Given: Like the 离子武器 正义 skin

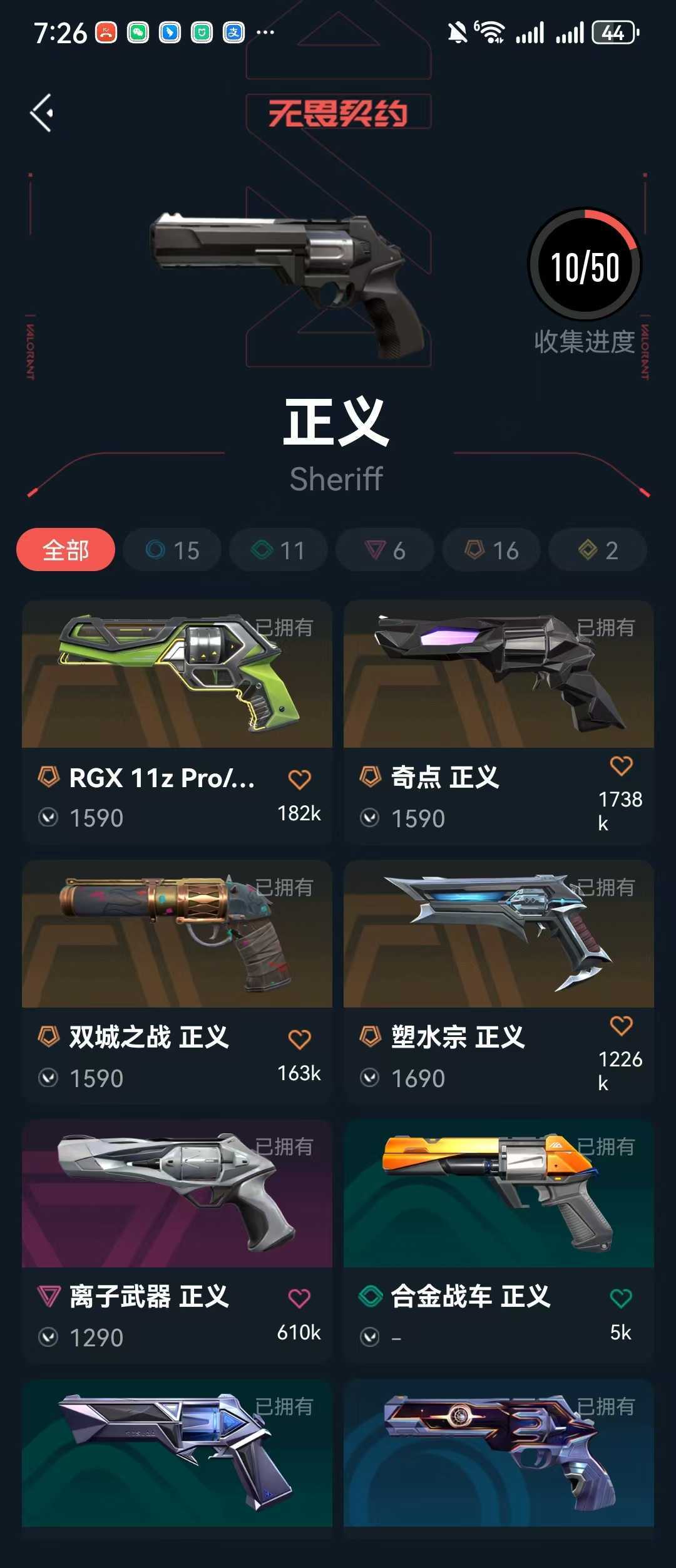Looking at the screenshot, I should coord(299,1298).
